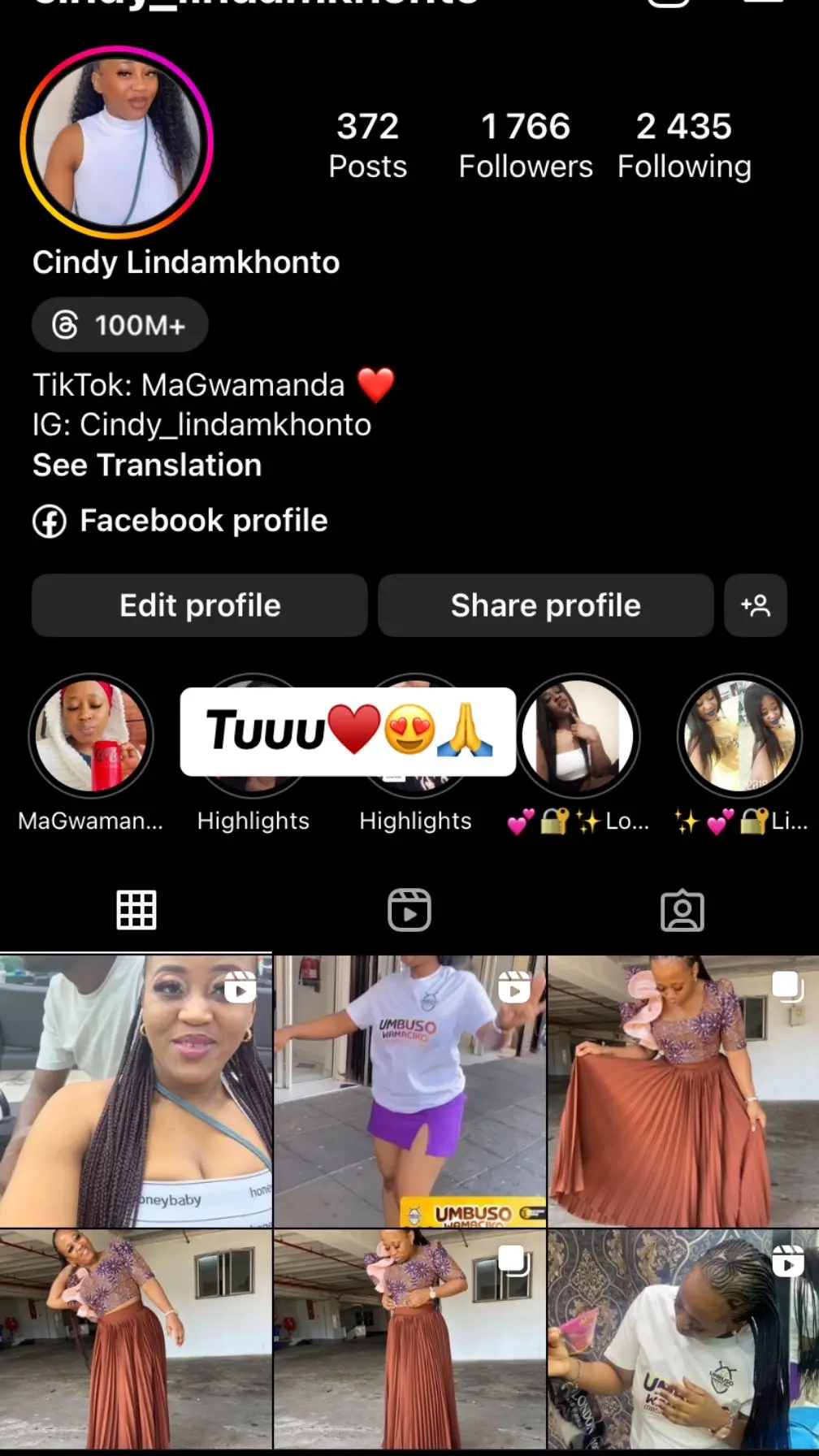This screenshot has width=819, height=1456.
Task: Open the Umbuso T-shirt dancing reel
Action: [409, 1091]
